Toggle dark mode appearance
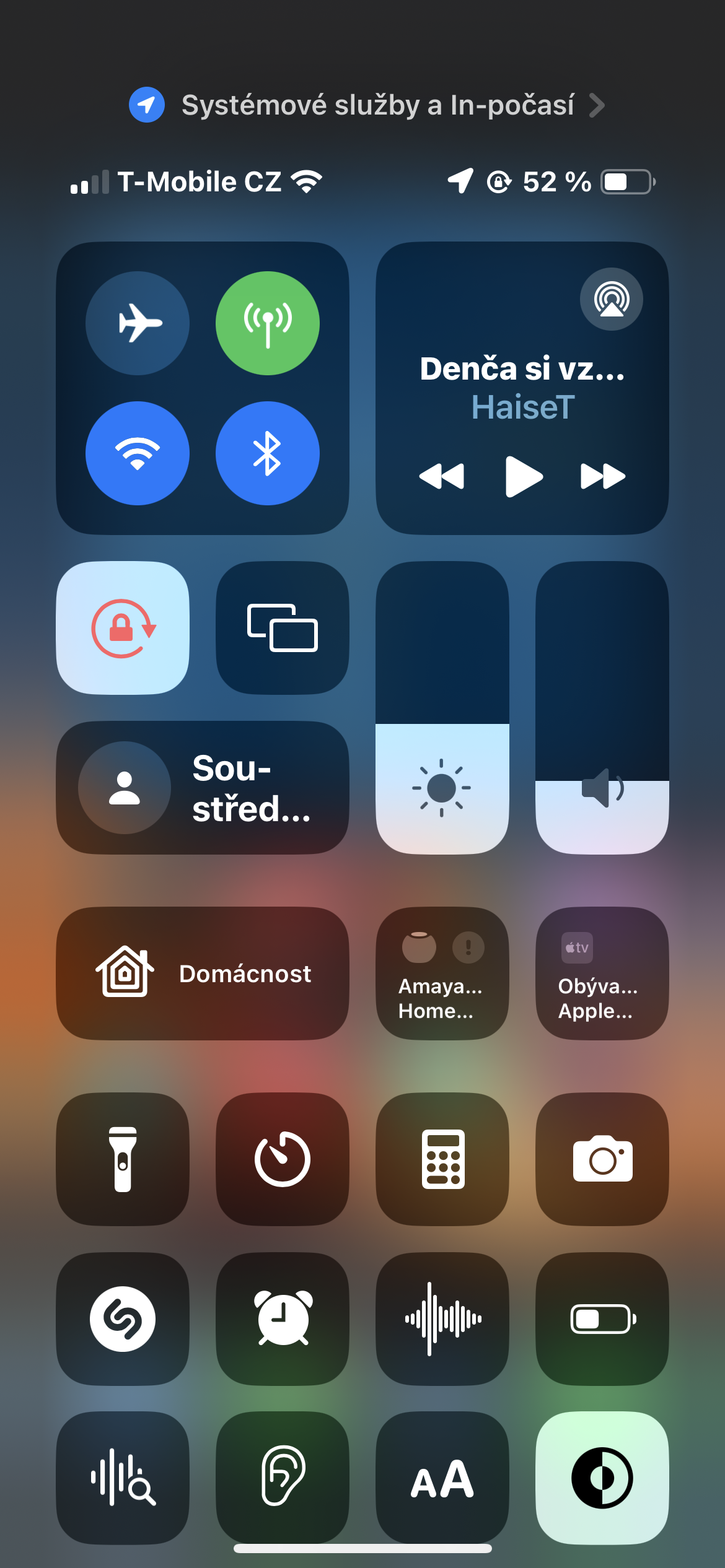 pos(602,1478)
